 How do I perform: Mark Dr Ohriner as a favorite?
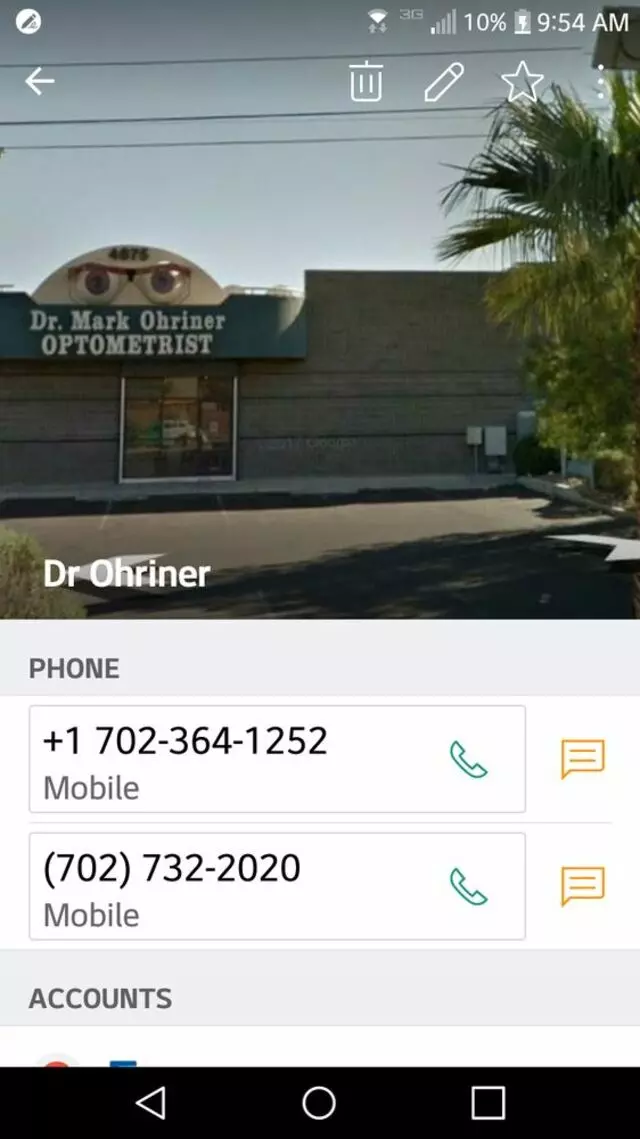[522, 82]
